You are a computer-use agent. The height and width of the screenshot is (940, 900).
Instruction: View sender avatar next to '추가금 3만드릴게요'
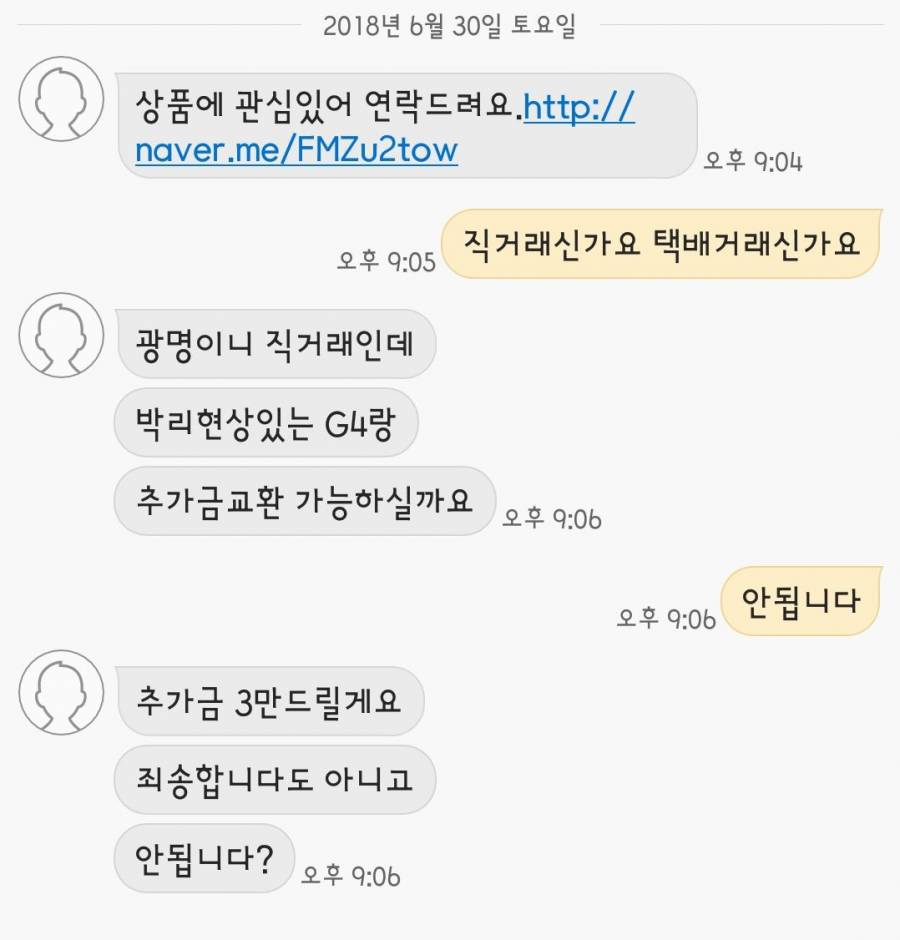pos(62,691)
